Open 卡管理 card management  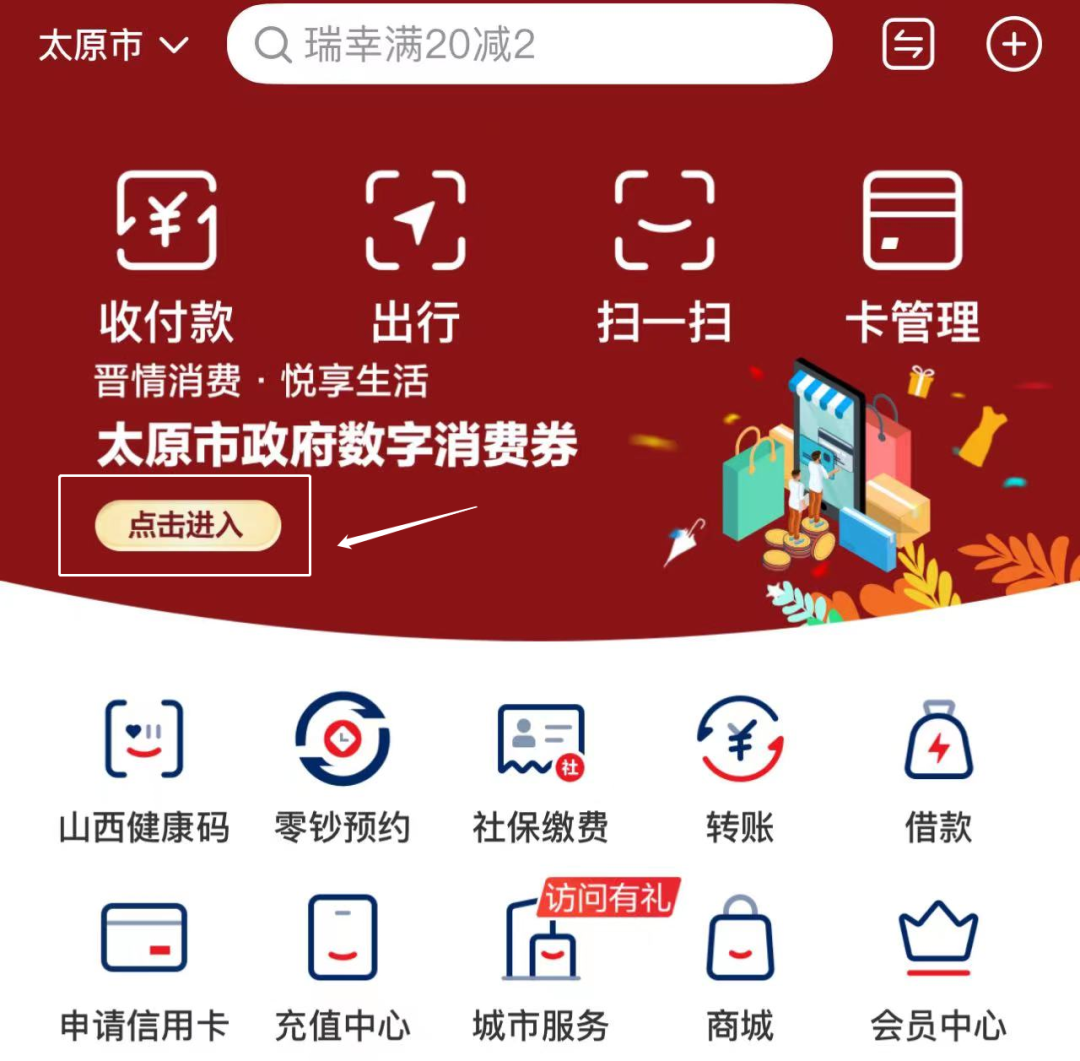click(912, 255)
